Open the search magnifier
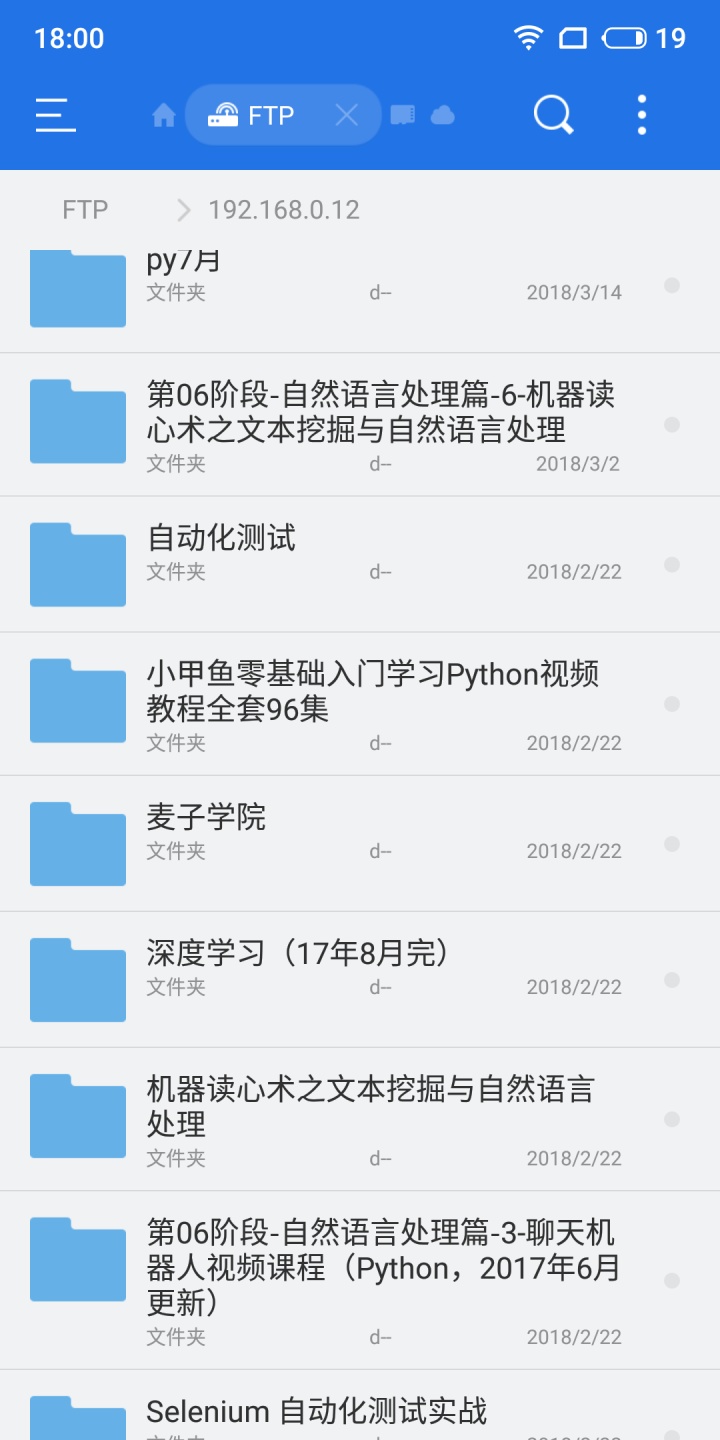 click(553, 116)
